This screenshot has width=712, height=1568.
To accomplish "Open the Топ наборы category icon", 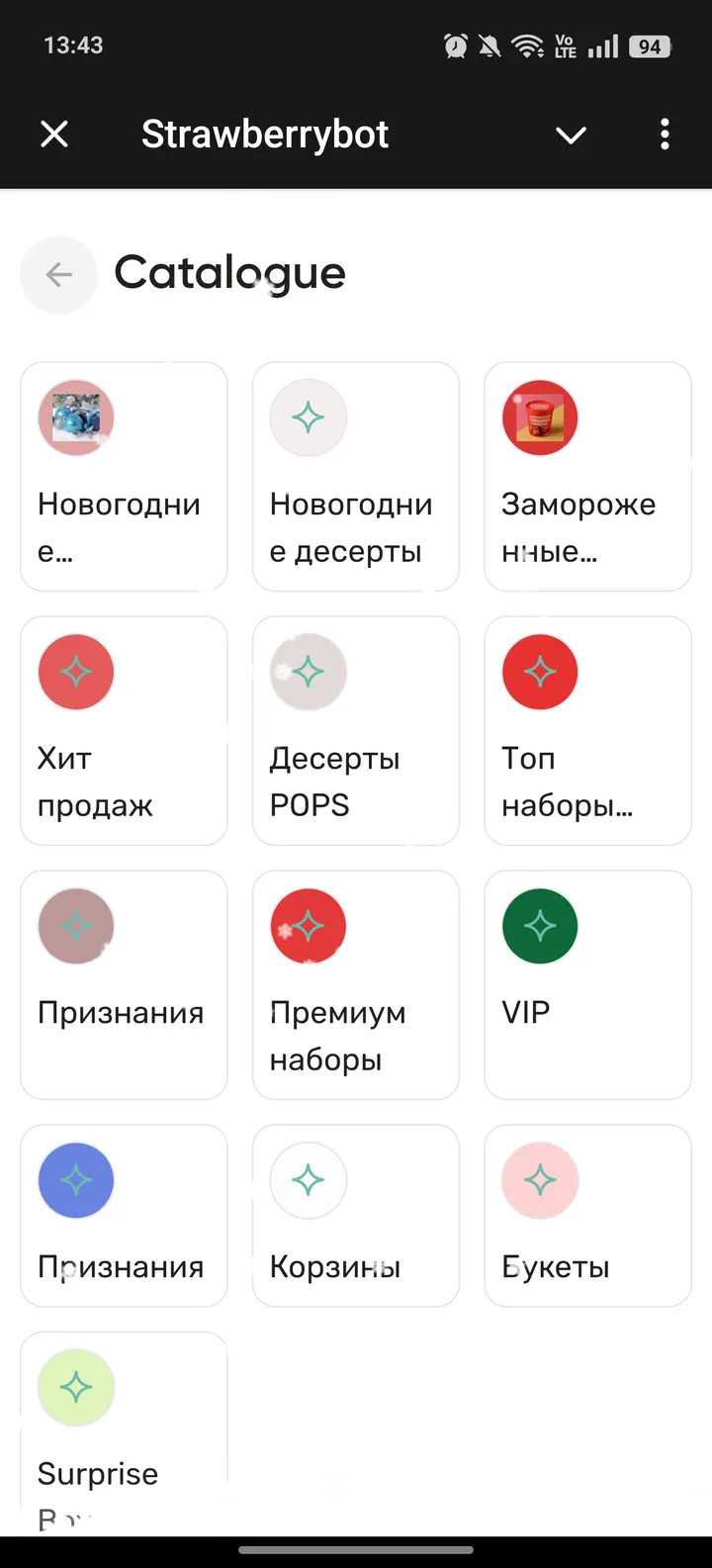I will pos(539,672).
